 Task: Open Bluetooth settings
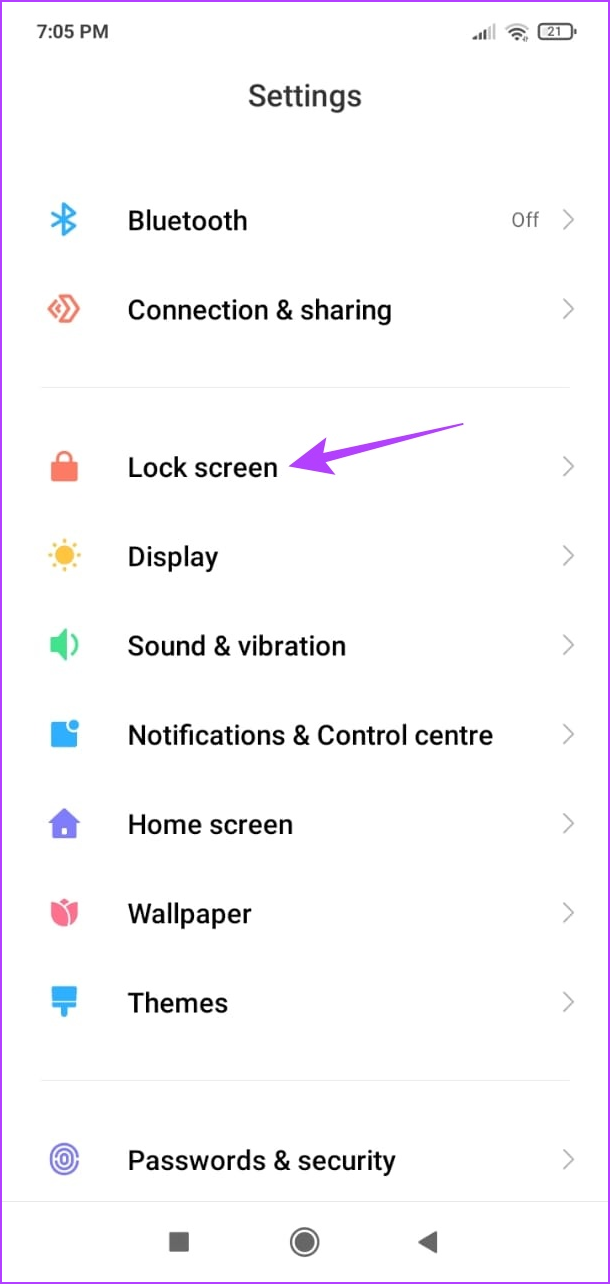tap(305, 220)
